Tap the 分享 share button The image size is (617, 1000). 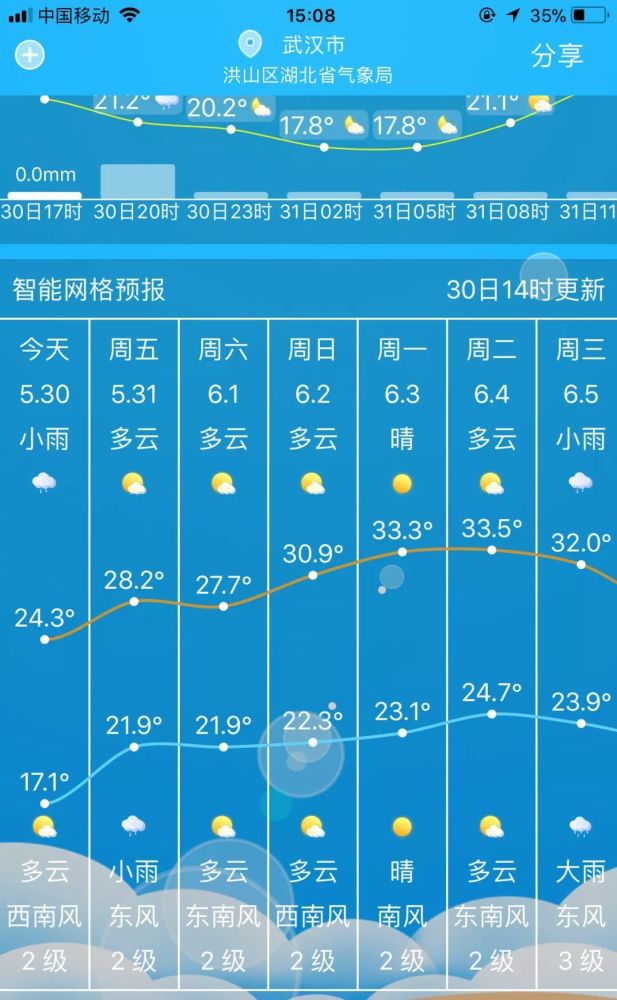click(x=557, y=55)
